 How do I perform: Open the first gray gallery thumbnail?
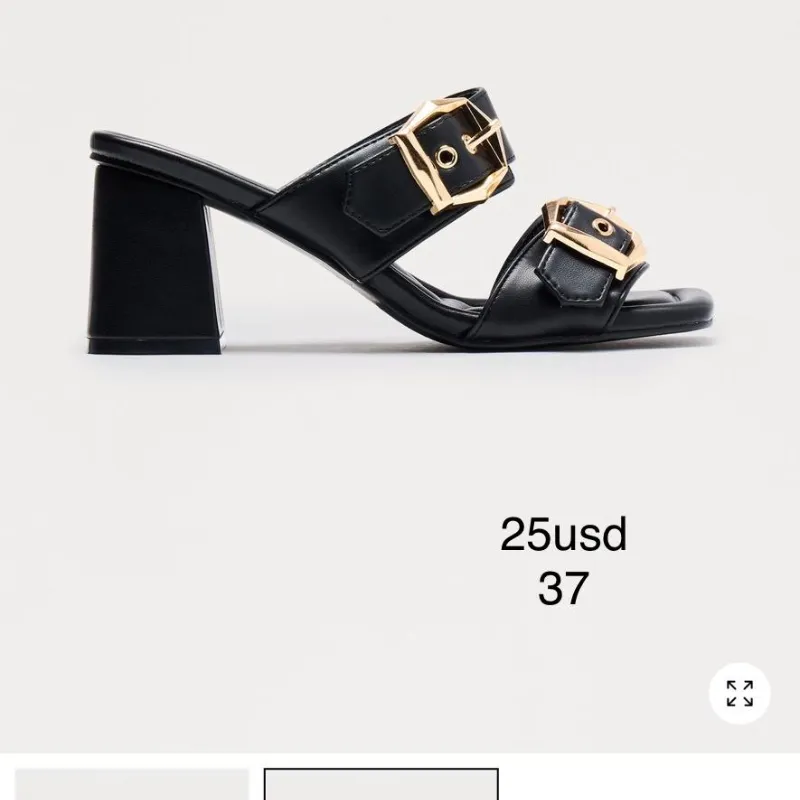coord(132,785)
